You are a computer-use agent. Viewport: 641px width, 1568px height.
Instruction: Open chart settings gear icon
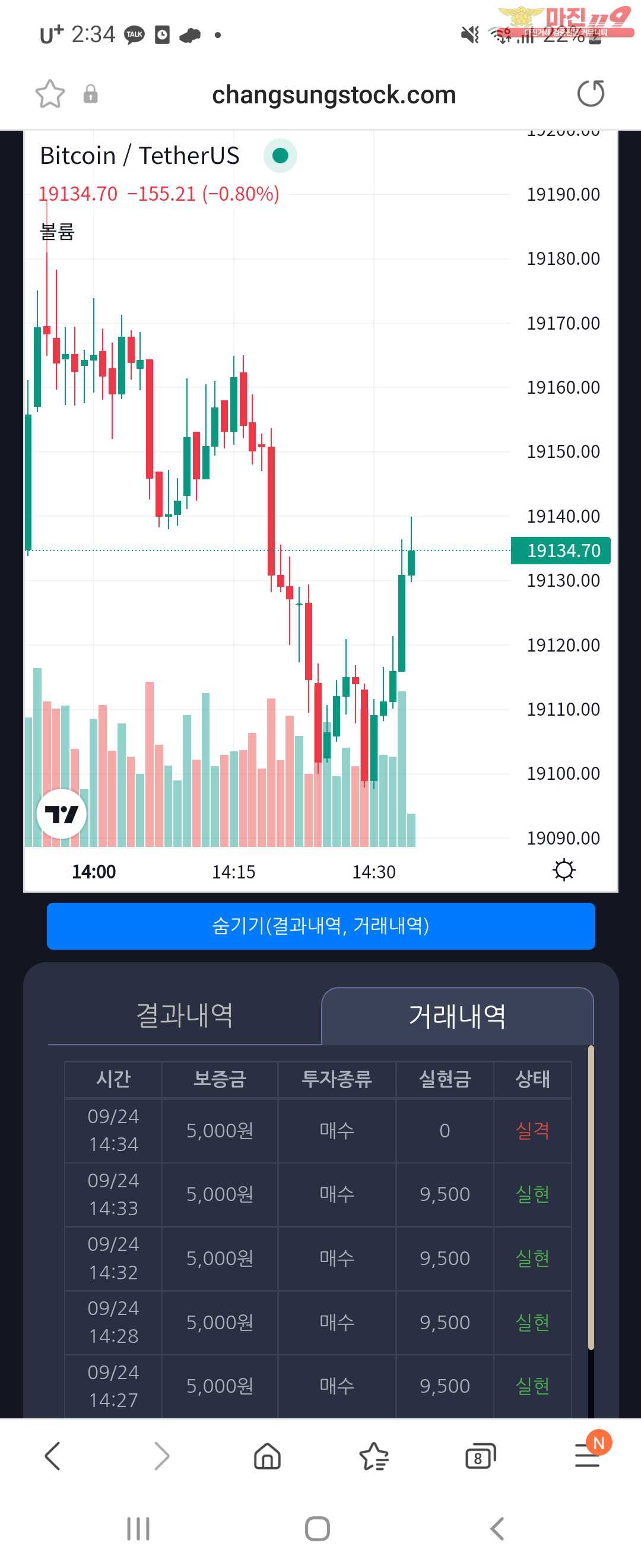pos(564,870)
